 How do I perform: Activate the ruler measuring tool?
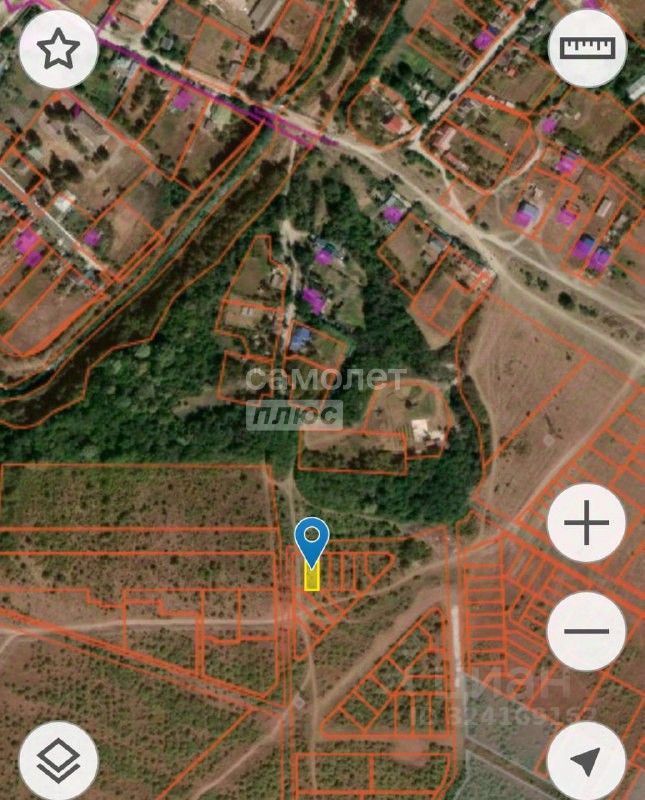(x=587, y=49)
